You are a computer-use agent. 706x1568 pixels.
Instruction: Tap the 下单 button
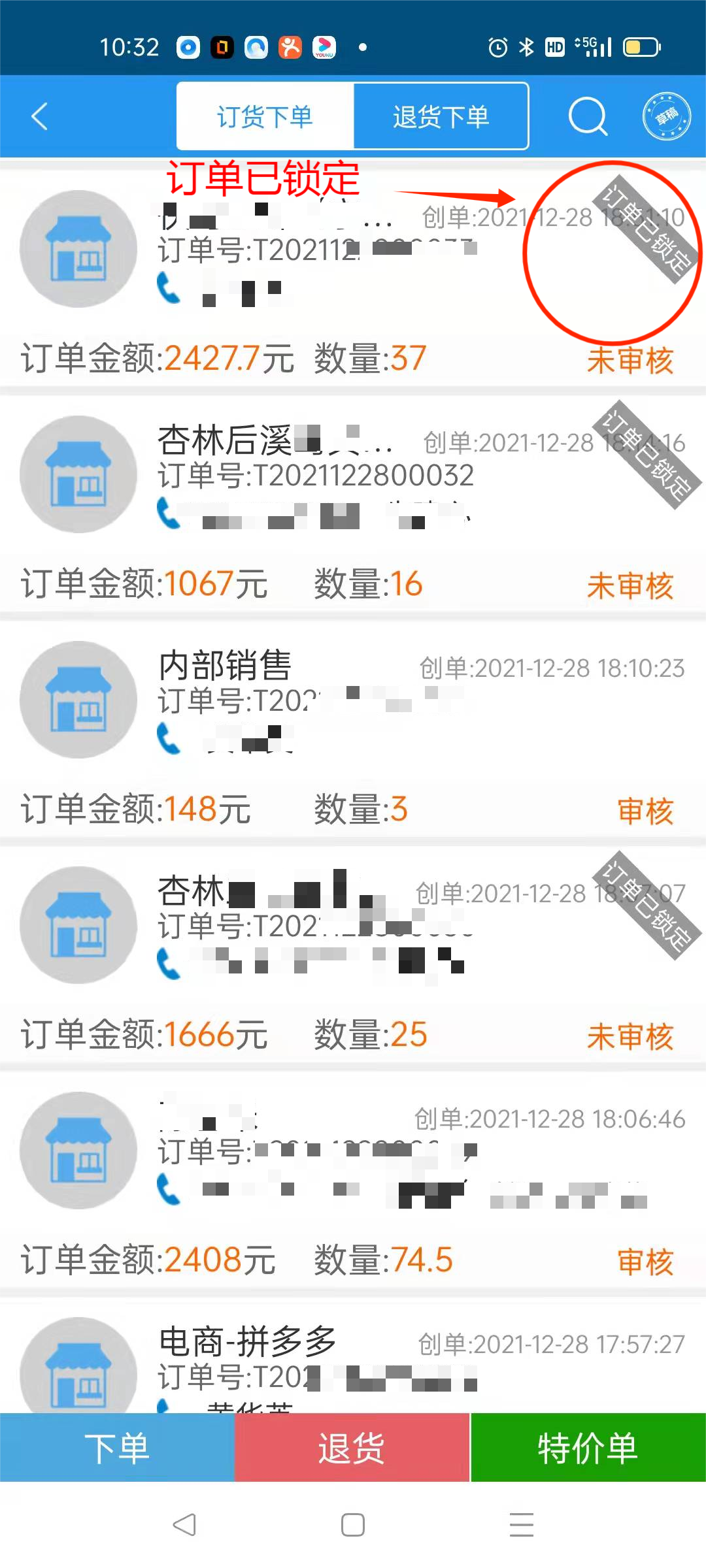pyautogui.click(x=117, y=1448)
